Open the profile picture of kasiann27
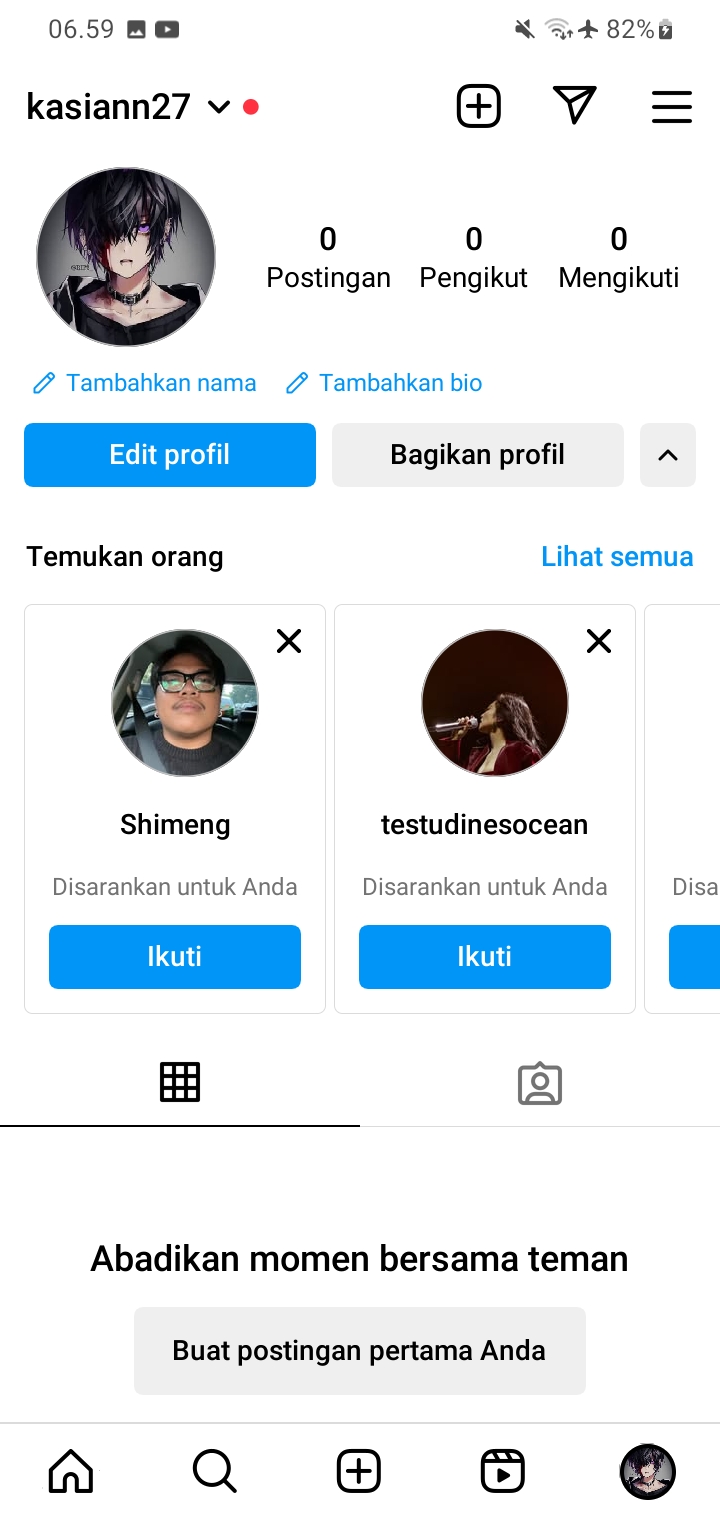This screenshot has width=720, height=1520. [126, 257]
